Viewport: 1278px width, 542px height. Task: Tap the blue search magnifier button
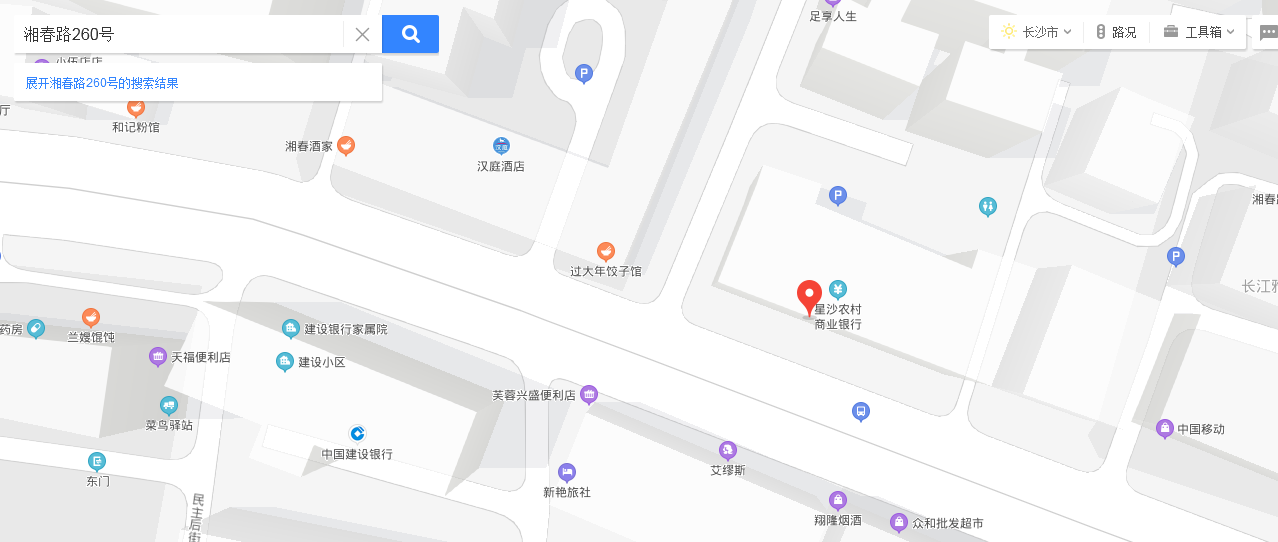[410, 34]
